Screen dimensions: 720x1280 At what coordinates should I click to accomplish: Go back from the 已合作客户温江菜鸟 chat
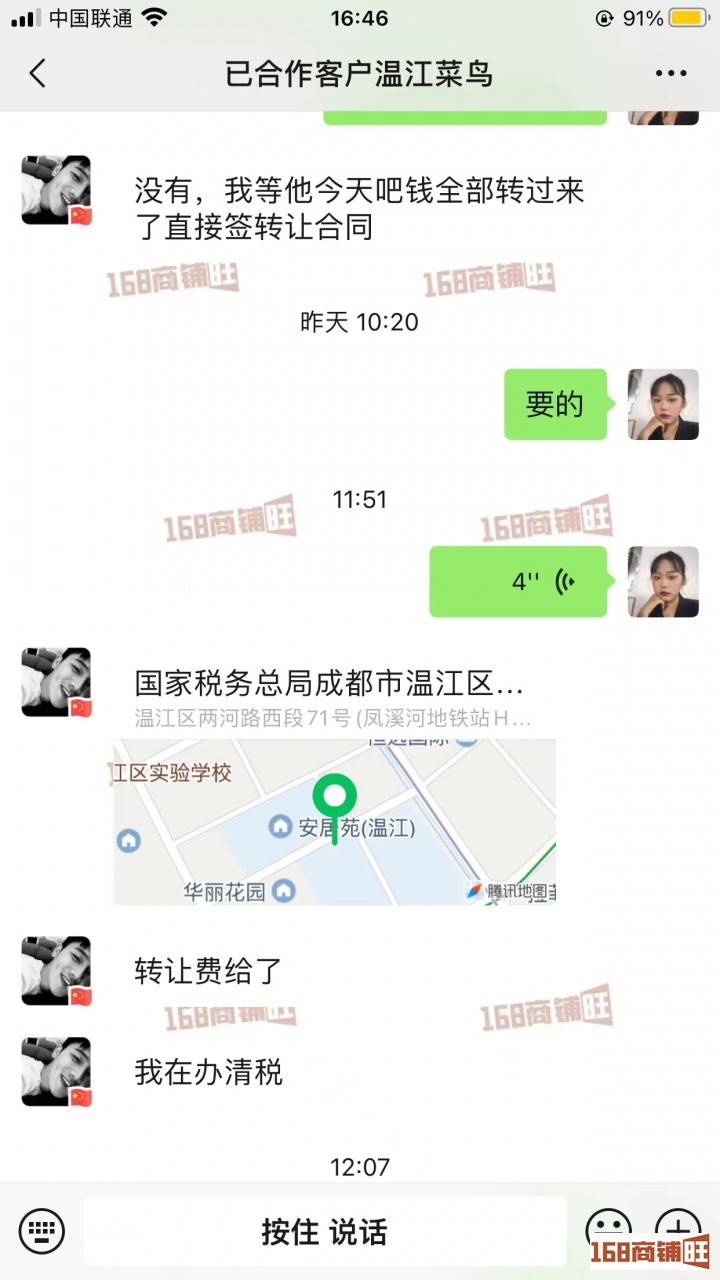click(x=38, y=74)
